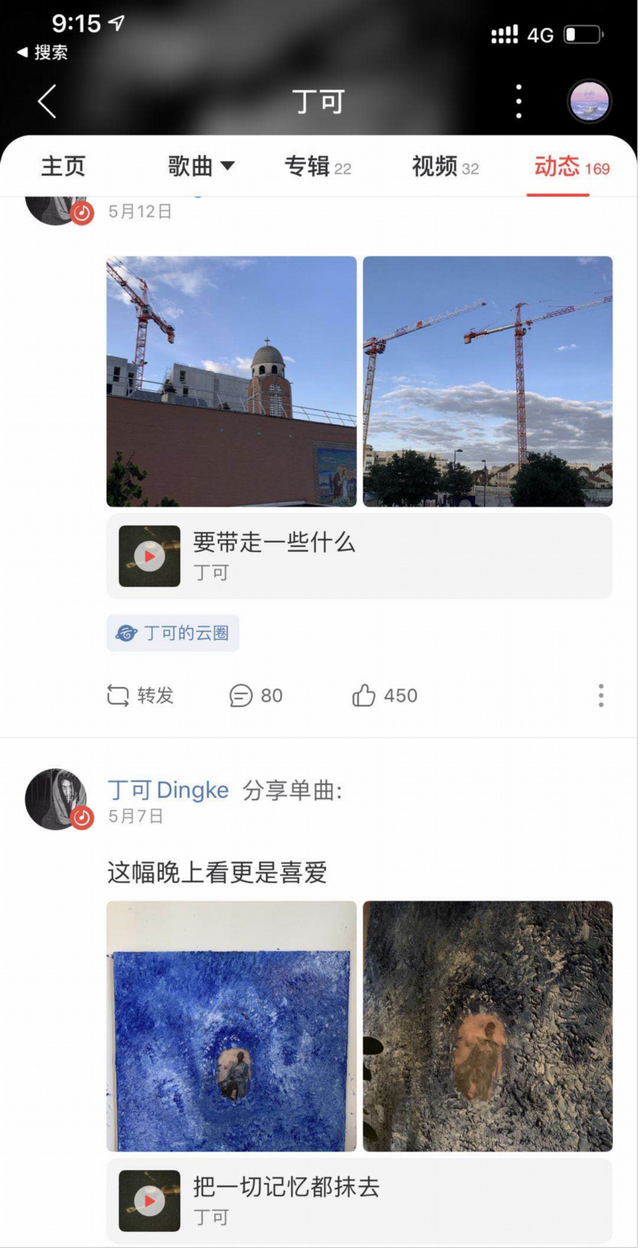The image size is (640, 1249).
Task: Open 丁可 Dingke profile link
Action: pos(168,790)
